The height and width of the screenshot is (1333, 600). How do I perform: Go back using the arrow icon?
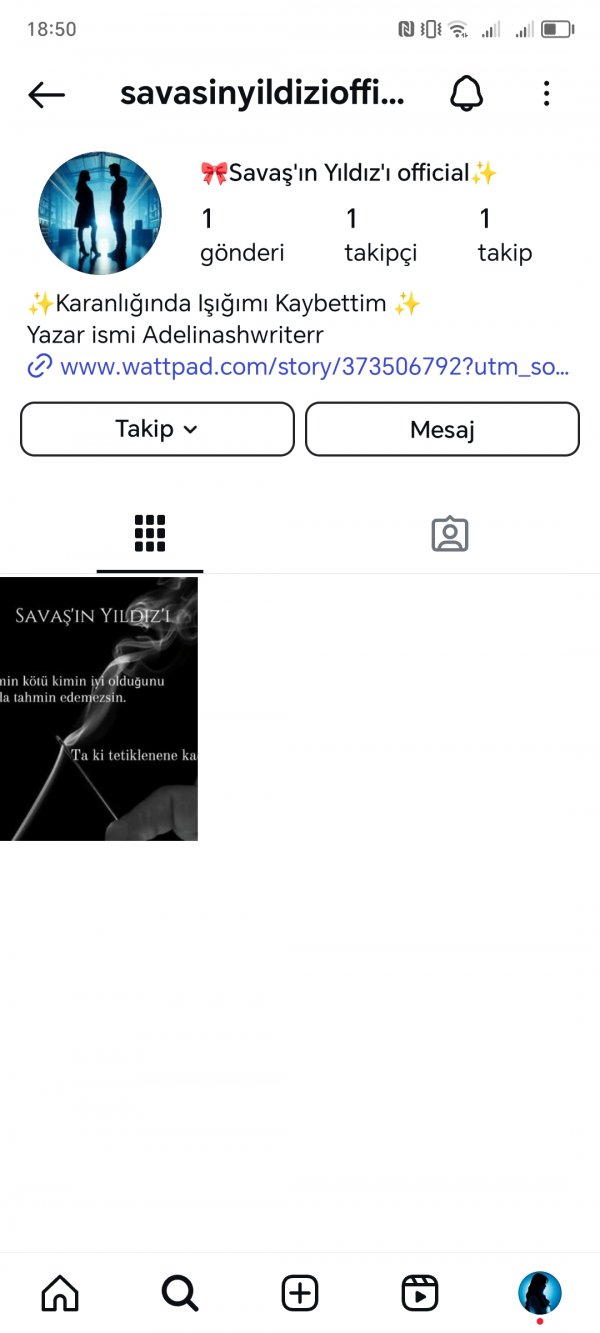[46, 95]
